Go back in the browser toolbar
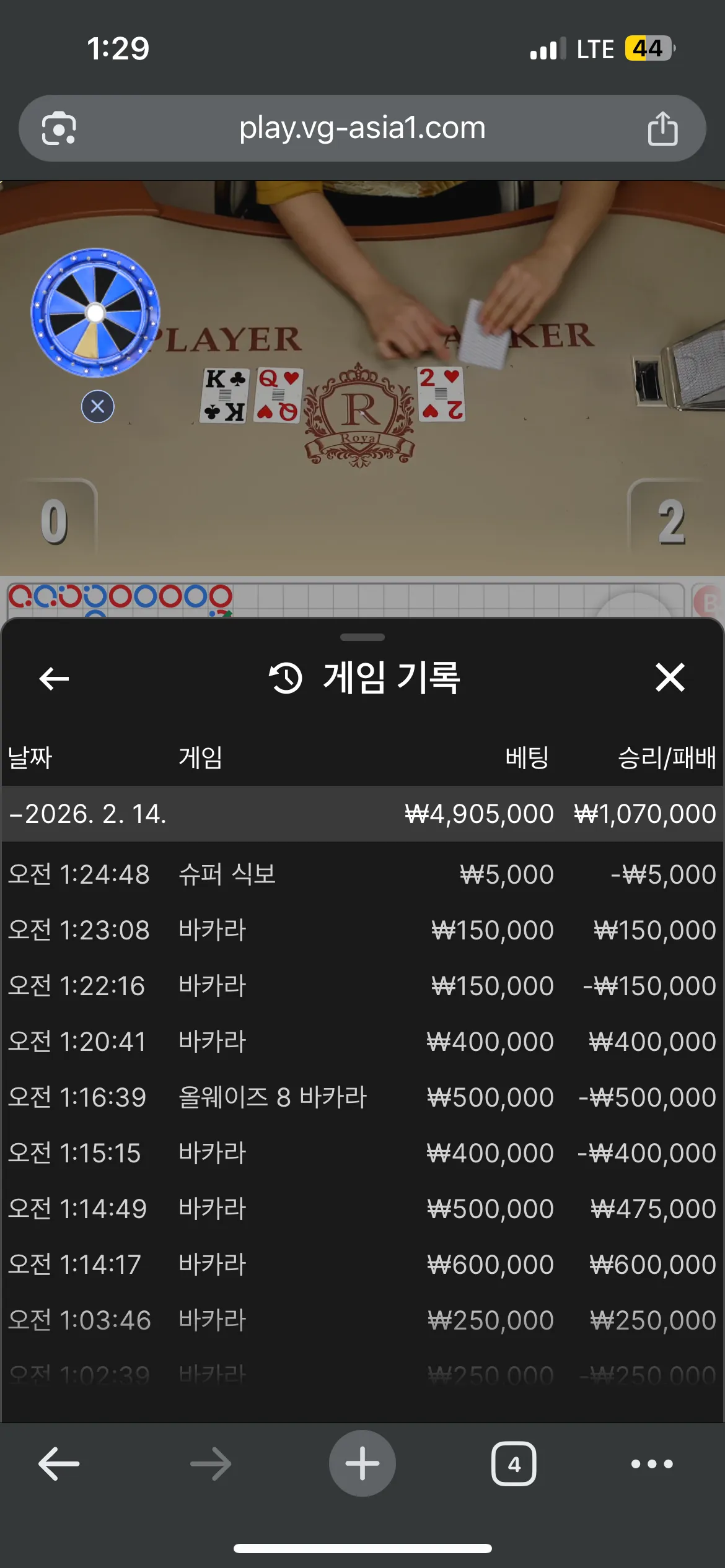The height and width of the screenshot is (1568, 725). click(59, 1464)
